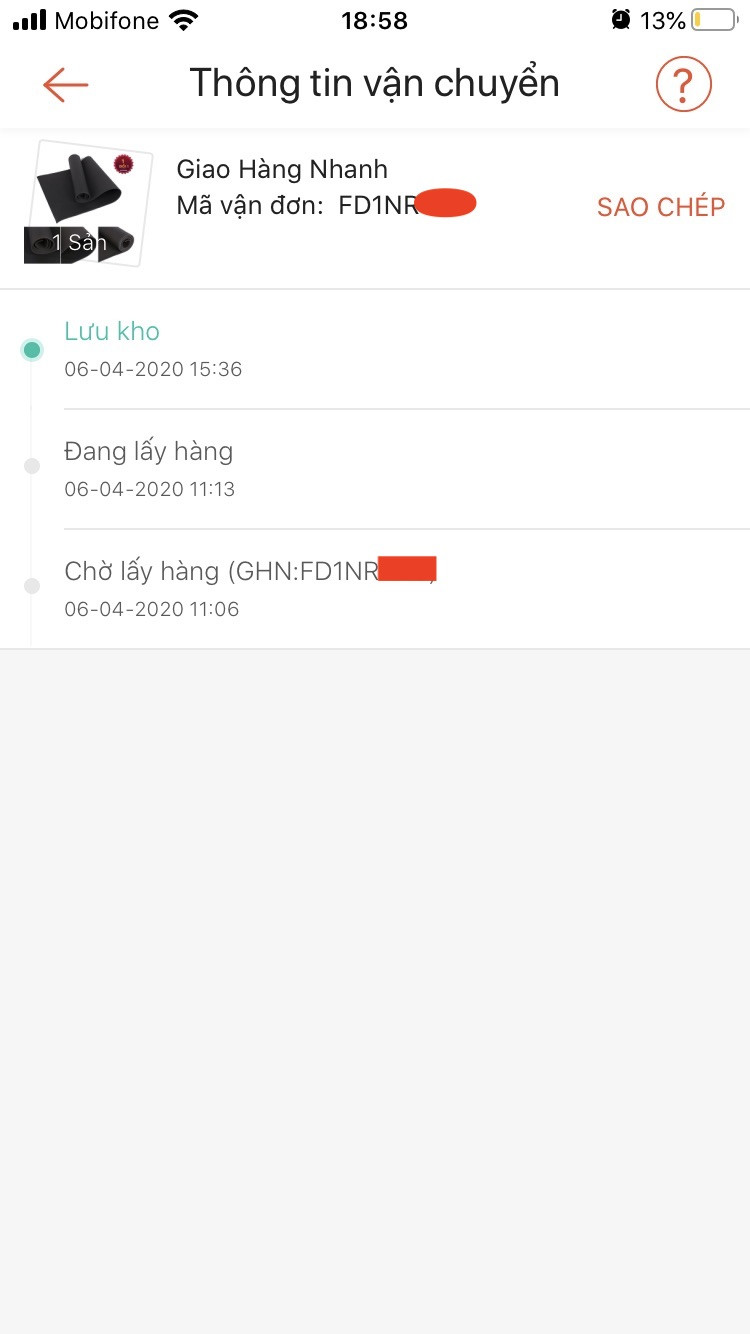The width and height of the screenshot is (750, 1334).
Task: Tap the timestamp 06-04-2020 15:36
Action: pos(152,369)
